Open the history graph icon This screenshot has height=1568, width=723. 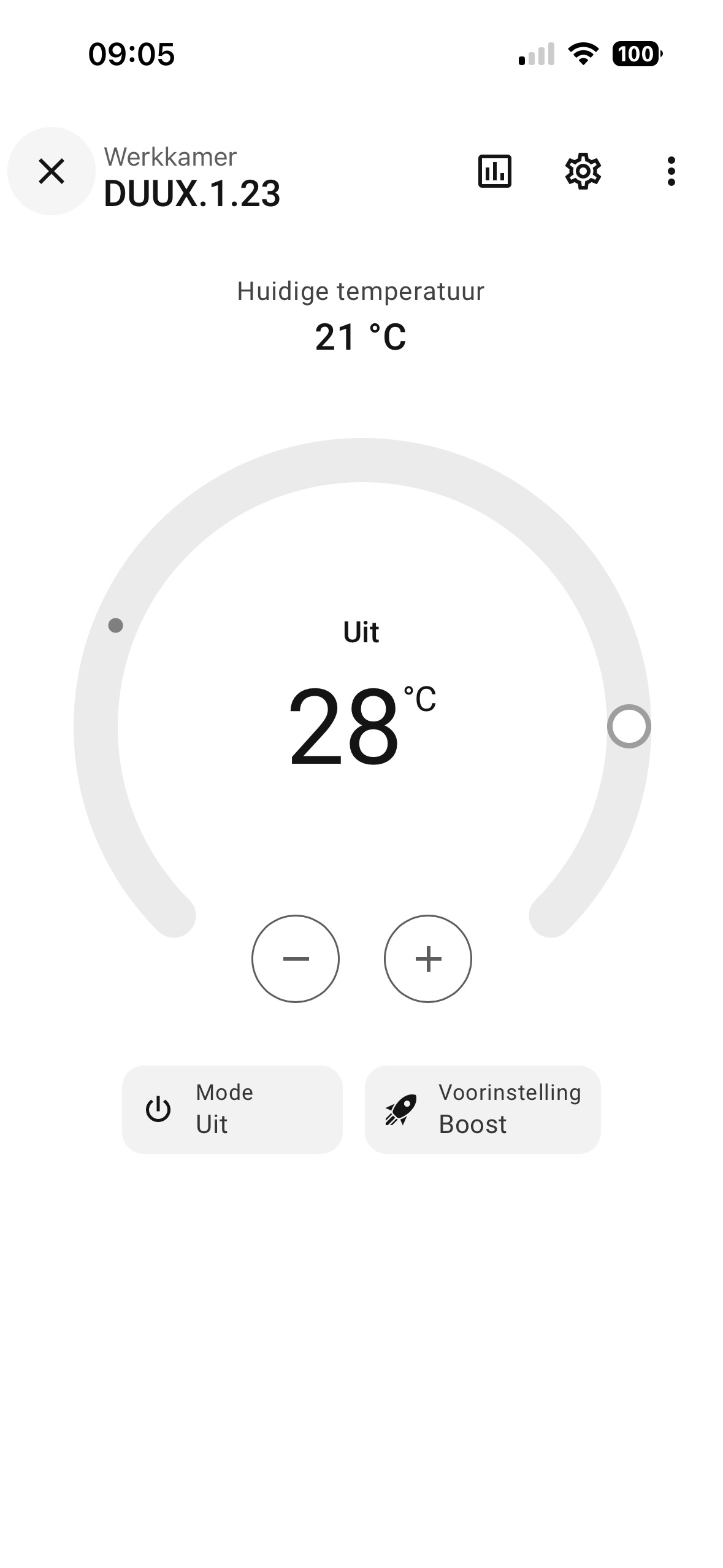[x=494, y=171]
